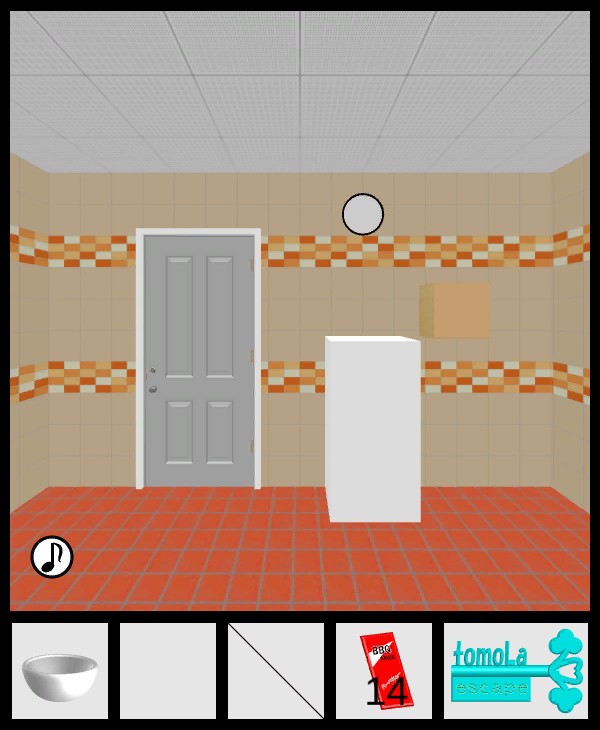Tap the gray door
The height and width of the screenshot is (730, 600).
(x=198, y=360)
